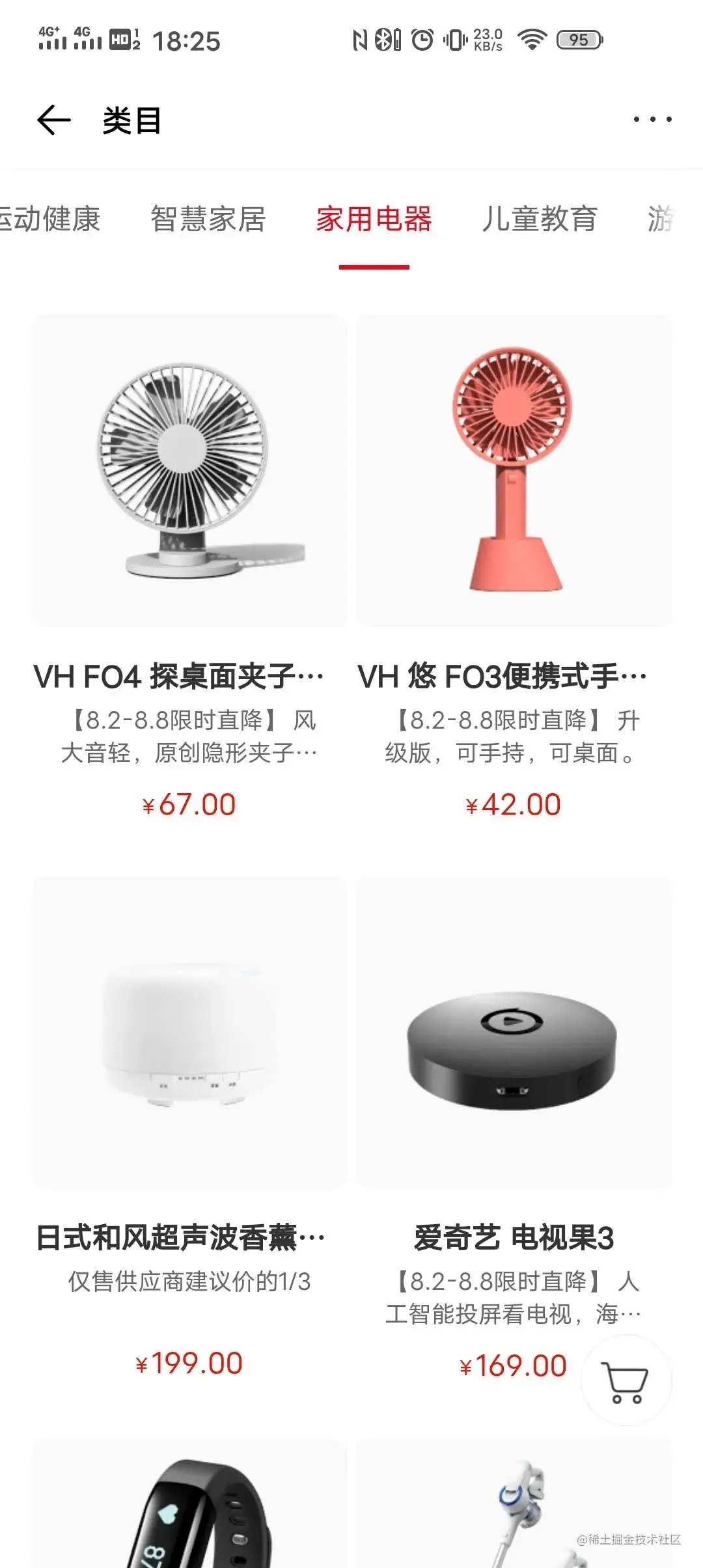Open the black fitness band product
The image size is (703, 1568).
[189, 1511]
